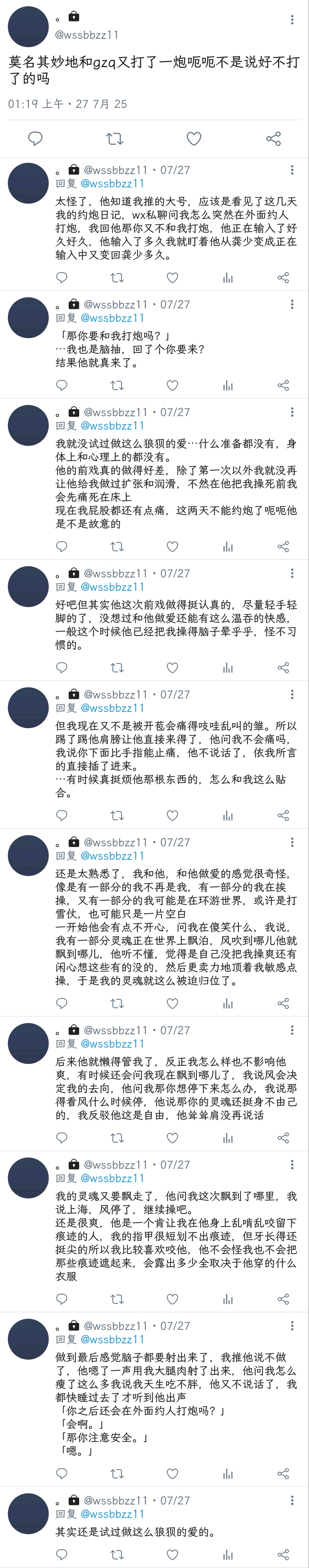This screenshot has width=309, height=1568.
Task: View analytics of reply starting 做到最后感觉
Action: [x=228, y=1474]
